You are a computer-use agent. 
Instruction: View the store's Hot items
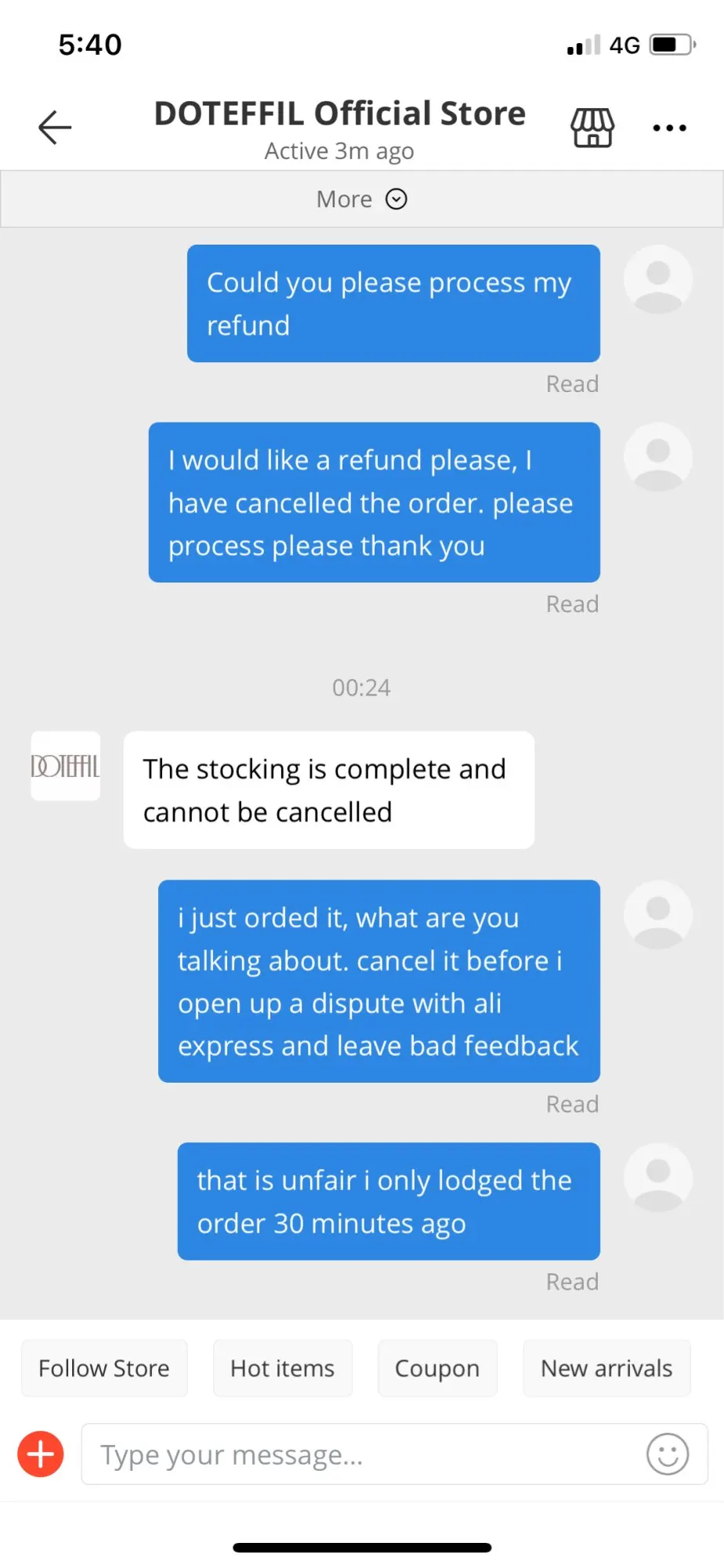tap(282, 1368)
